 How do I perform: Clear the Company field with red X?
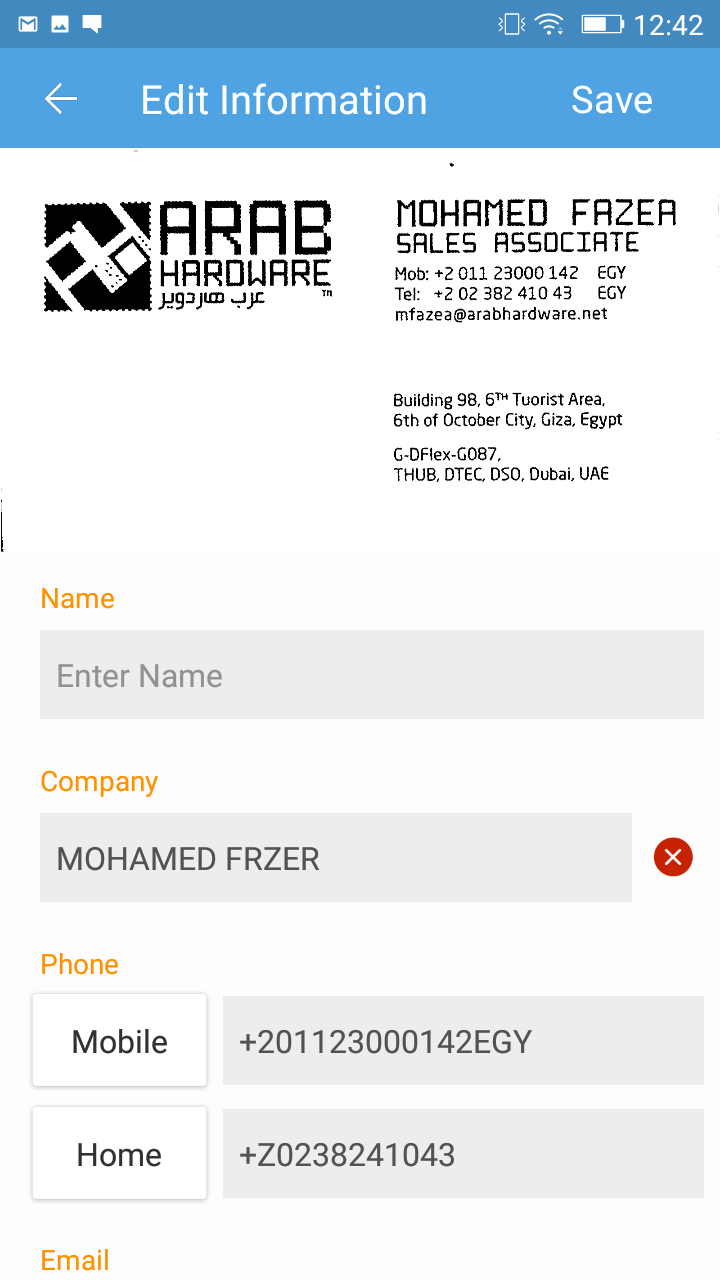click(x=673, y=857)
